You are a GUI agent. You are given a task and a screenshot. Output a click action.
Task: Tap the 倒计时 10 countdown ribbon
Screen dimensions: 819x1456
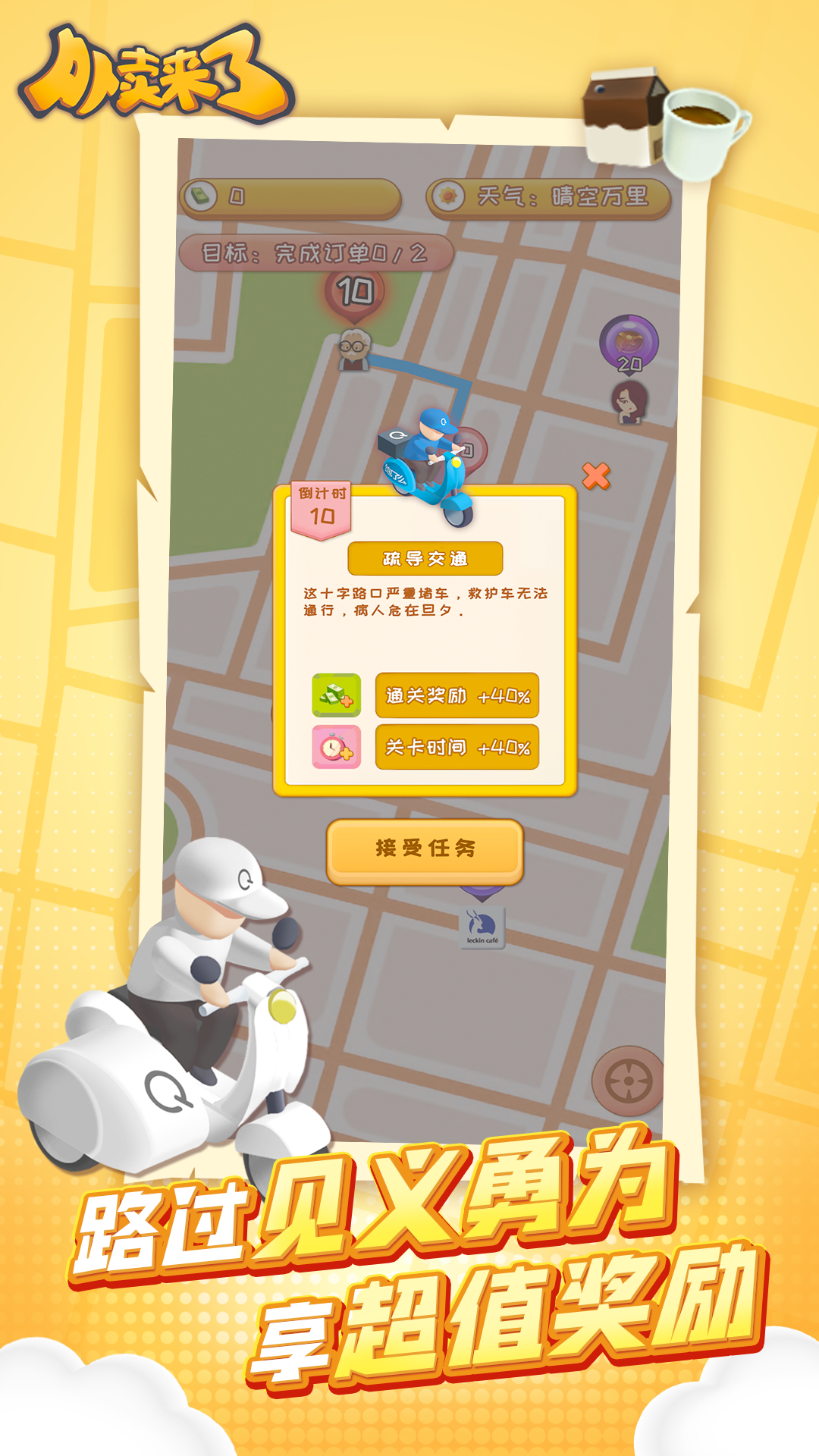(x=320, y=506)
